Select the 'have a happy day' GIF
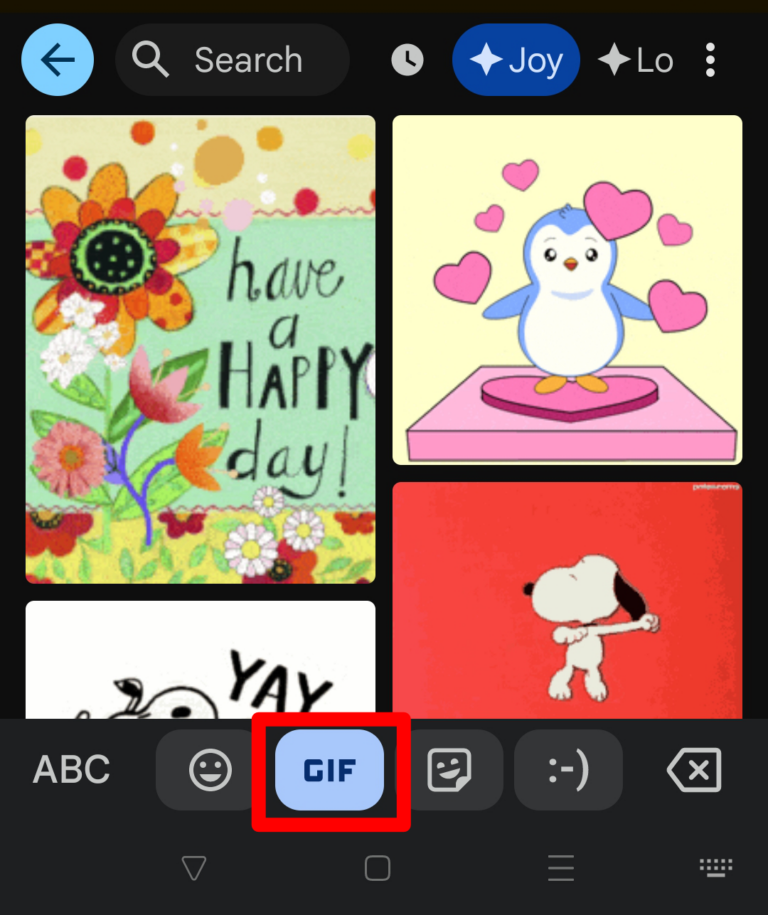The width and height of the screenshot is (768, 915). [200, 349]
